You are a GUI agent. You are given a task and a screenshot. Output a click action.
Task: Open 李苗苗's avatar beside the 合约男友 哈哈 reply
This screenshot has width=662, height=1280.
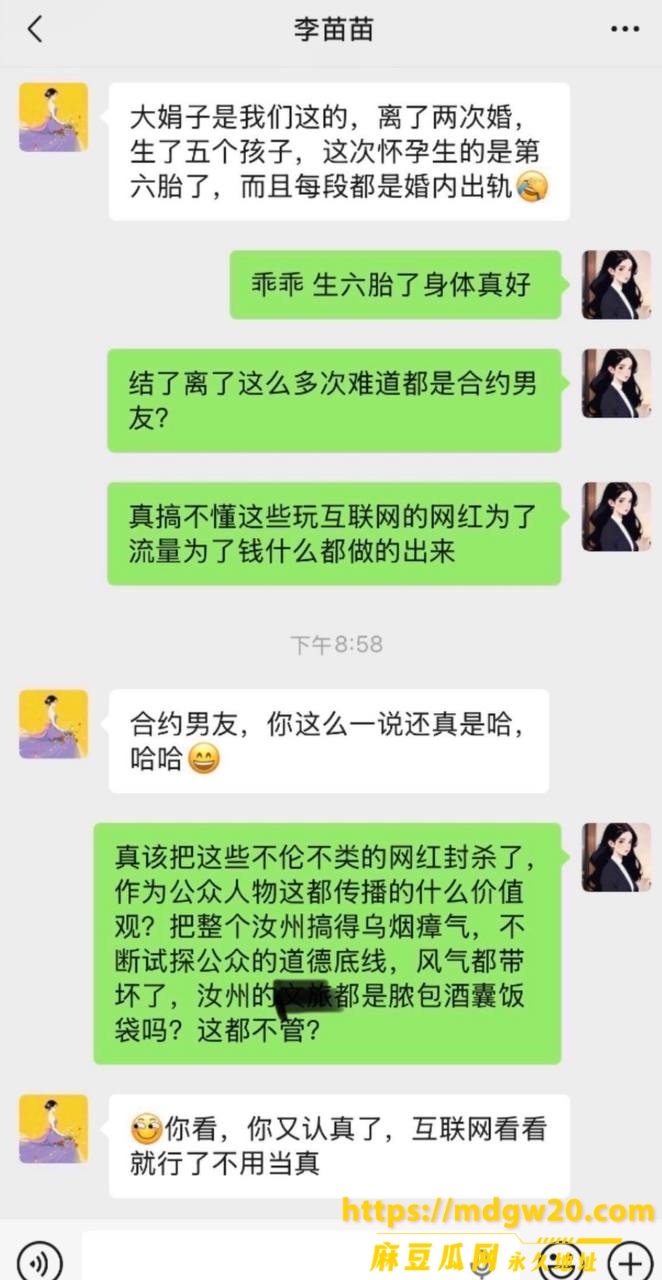point(54,724)
